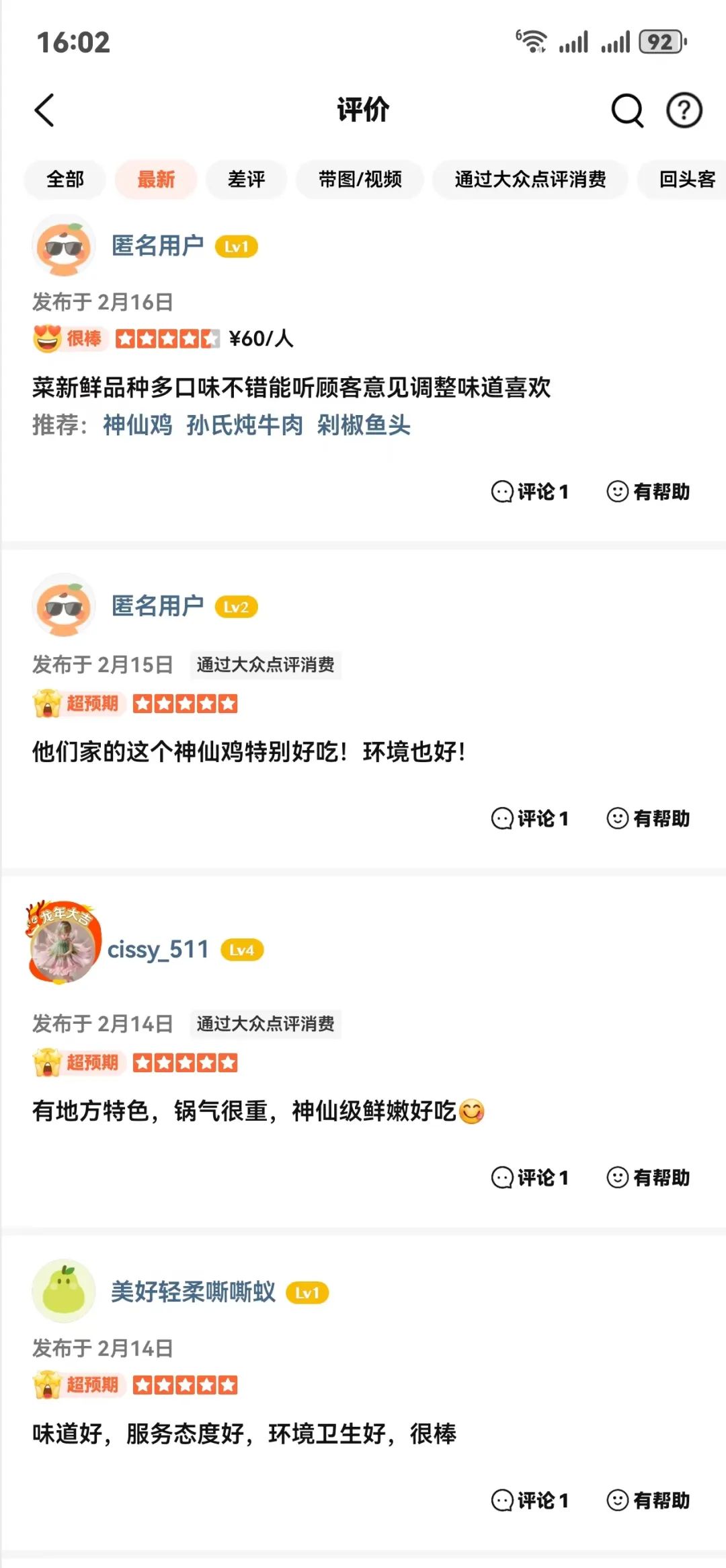Open recommended dish 神仙鸡
Viewport: 726px width, 1568px height.
pos(137,425)
